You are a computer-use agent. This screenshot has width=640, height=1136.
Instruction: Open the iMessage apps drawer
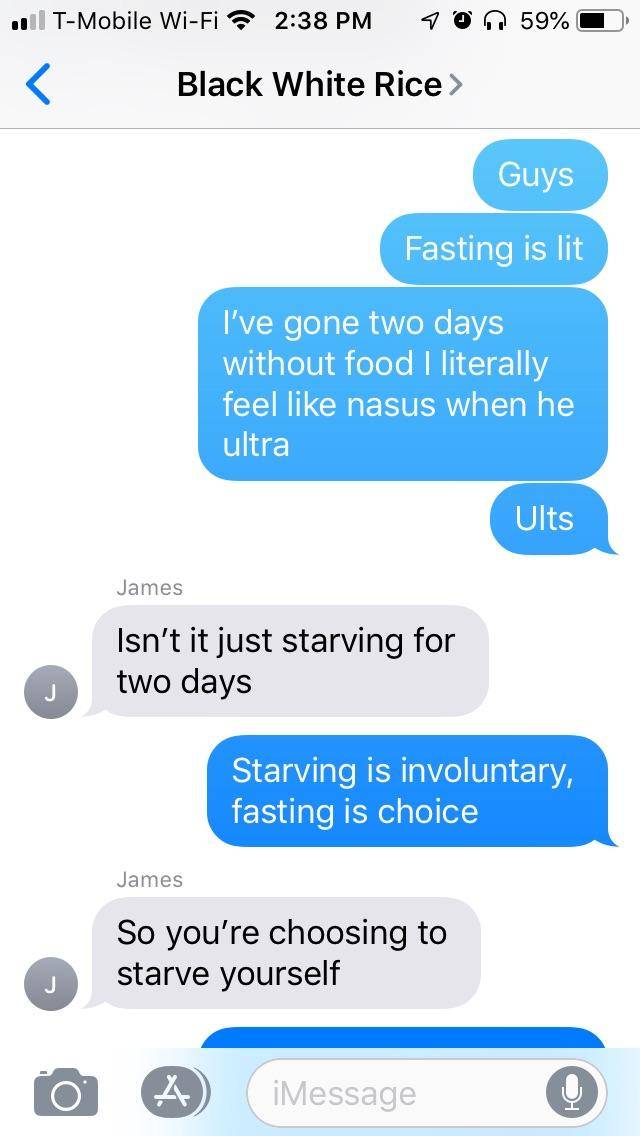pyautogui.click(x=173, y=1092)
